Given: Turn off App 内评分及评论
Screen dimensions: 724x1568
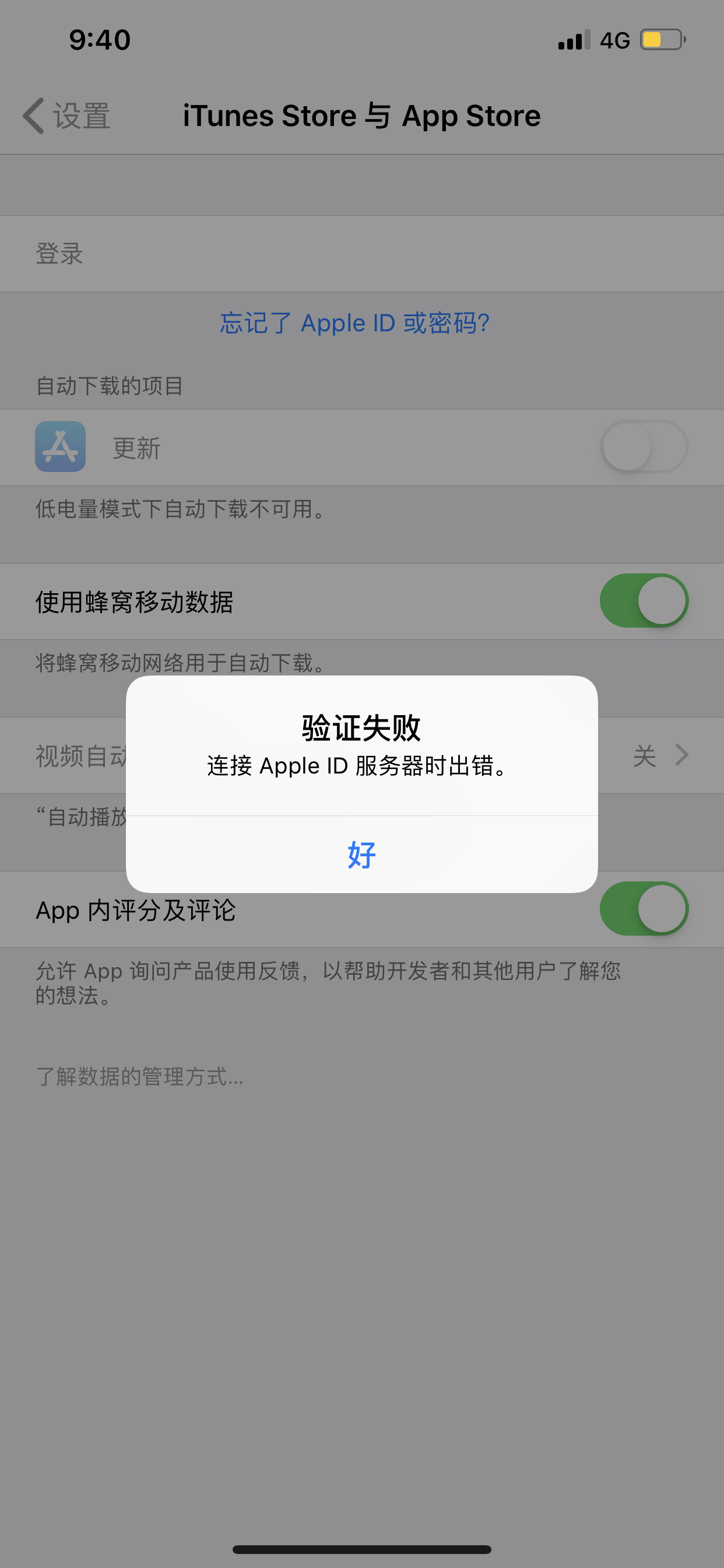Looking at the screenshot, I should (x=644, y=909).
